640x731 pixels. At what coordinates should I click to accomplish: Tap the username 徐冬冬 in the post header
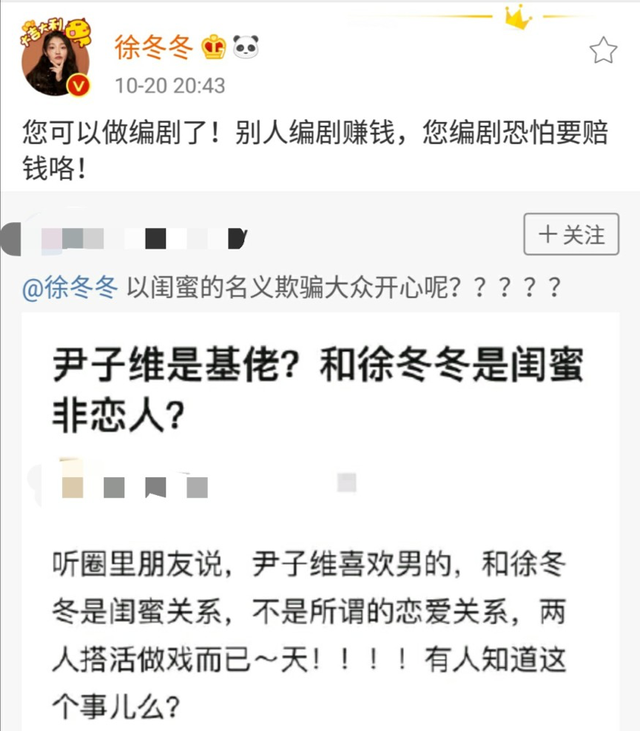154,46
